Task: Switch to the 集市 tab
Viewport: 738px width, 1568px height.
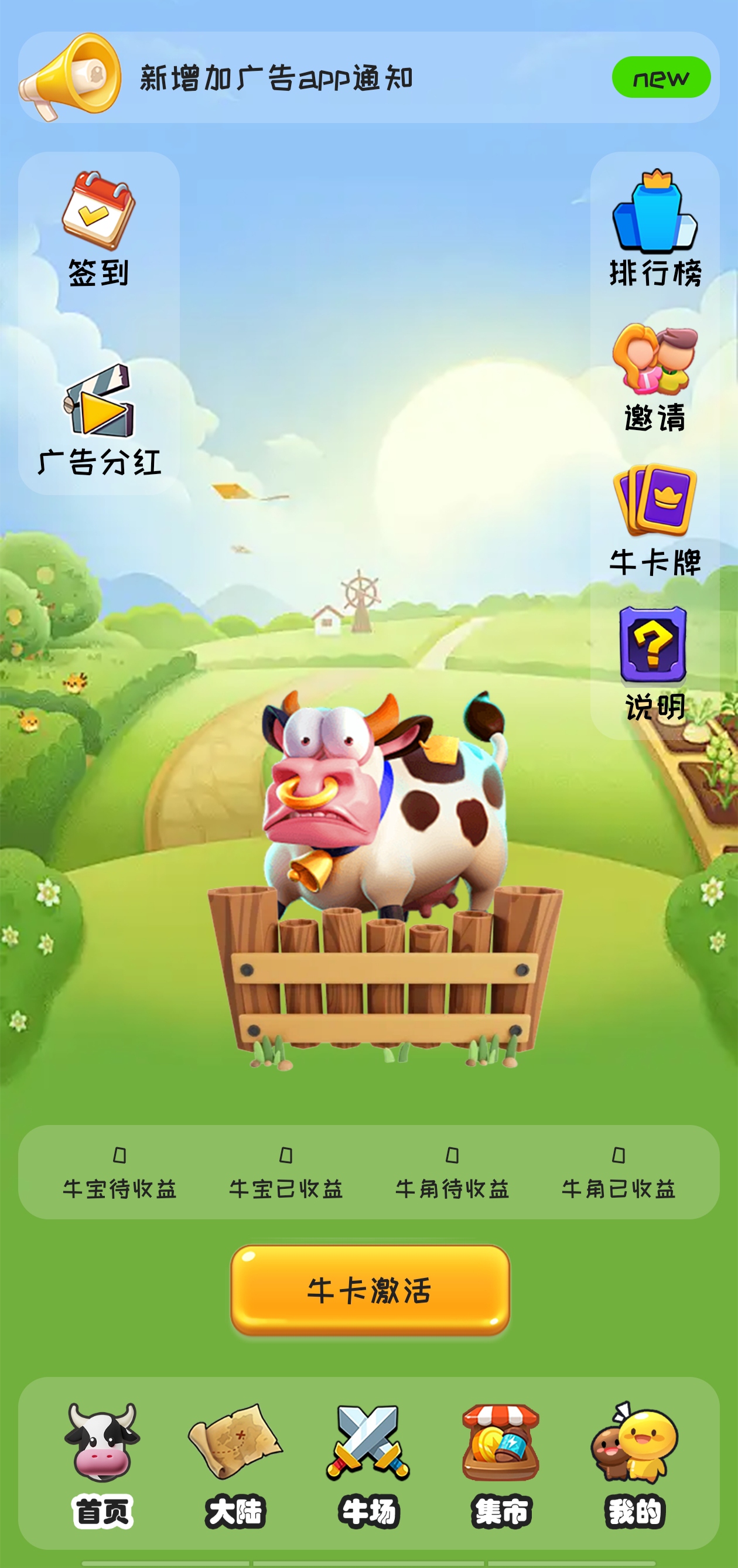Action: (x=501, y=1465)
